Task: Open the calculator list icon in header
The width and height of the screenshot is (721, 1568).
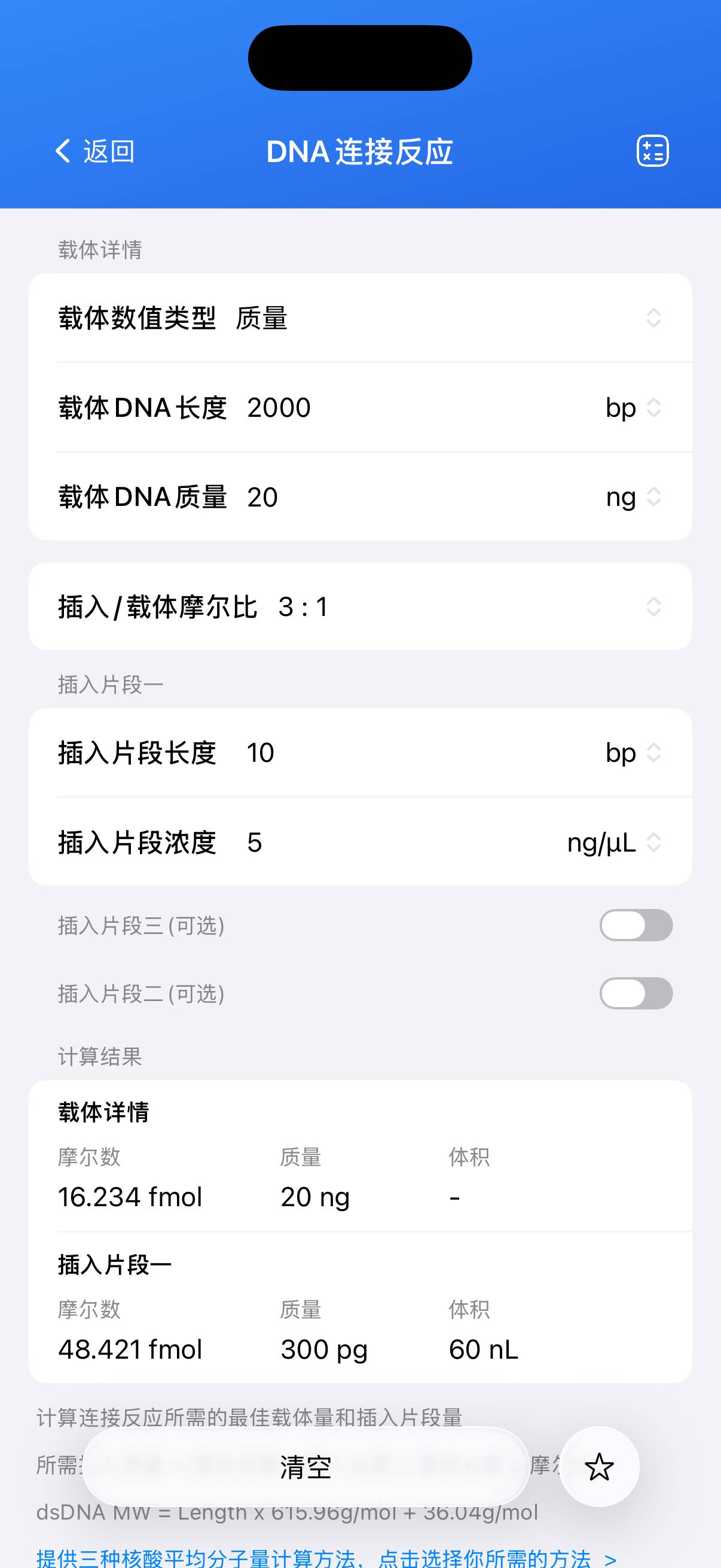Action: [x=652, y=151]
